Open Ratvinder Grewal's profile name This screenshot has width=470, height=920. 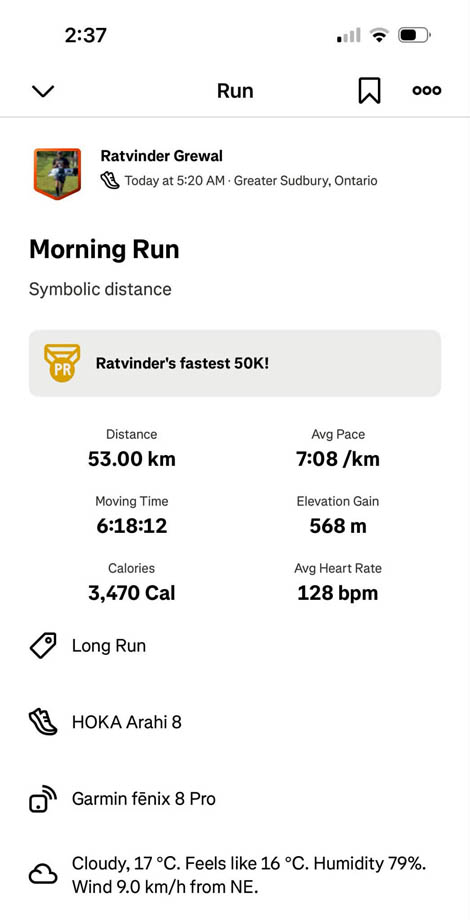tap(161, 156)
